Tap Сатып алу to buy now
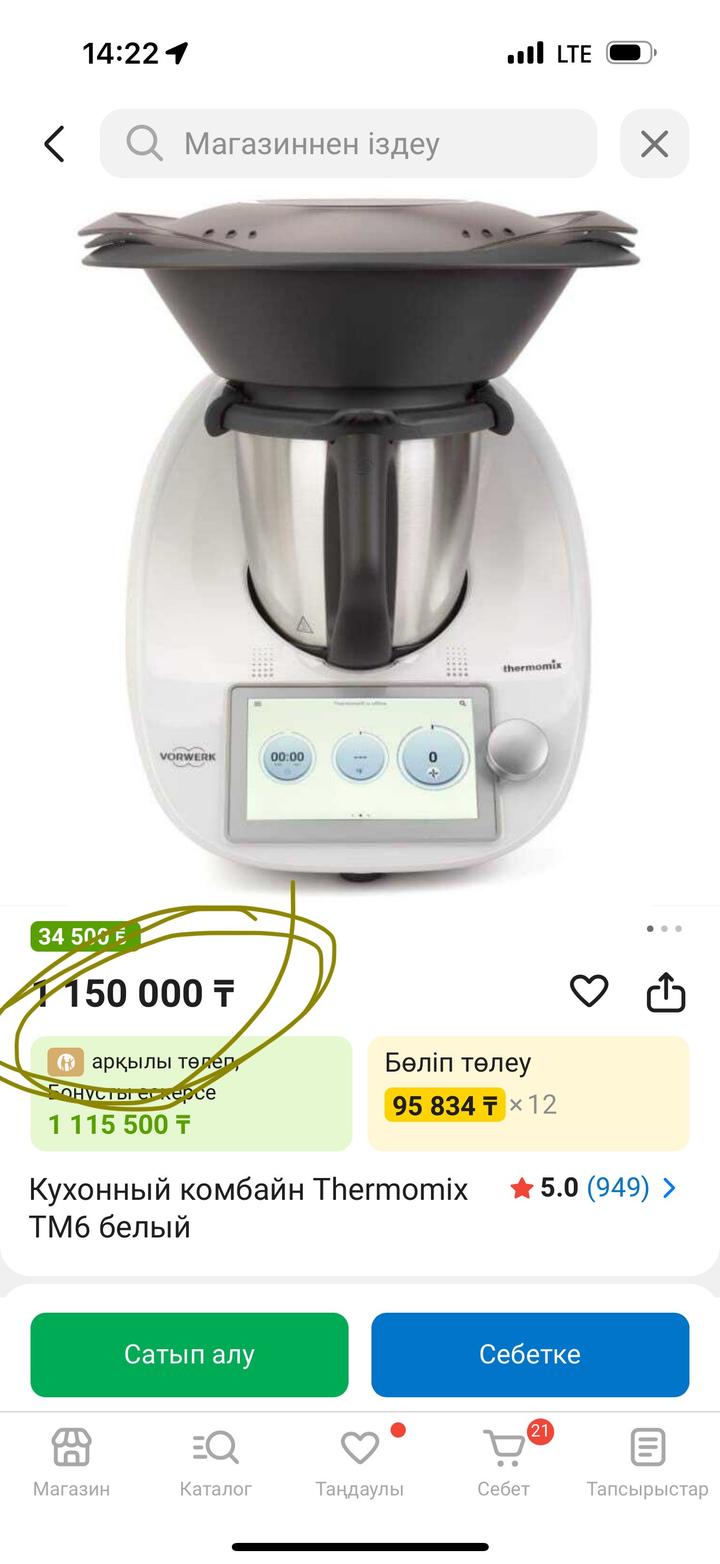Viewport: 720px width, 1564px height. coord(189,1354)
